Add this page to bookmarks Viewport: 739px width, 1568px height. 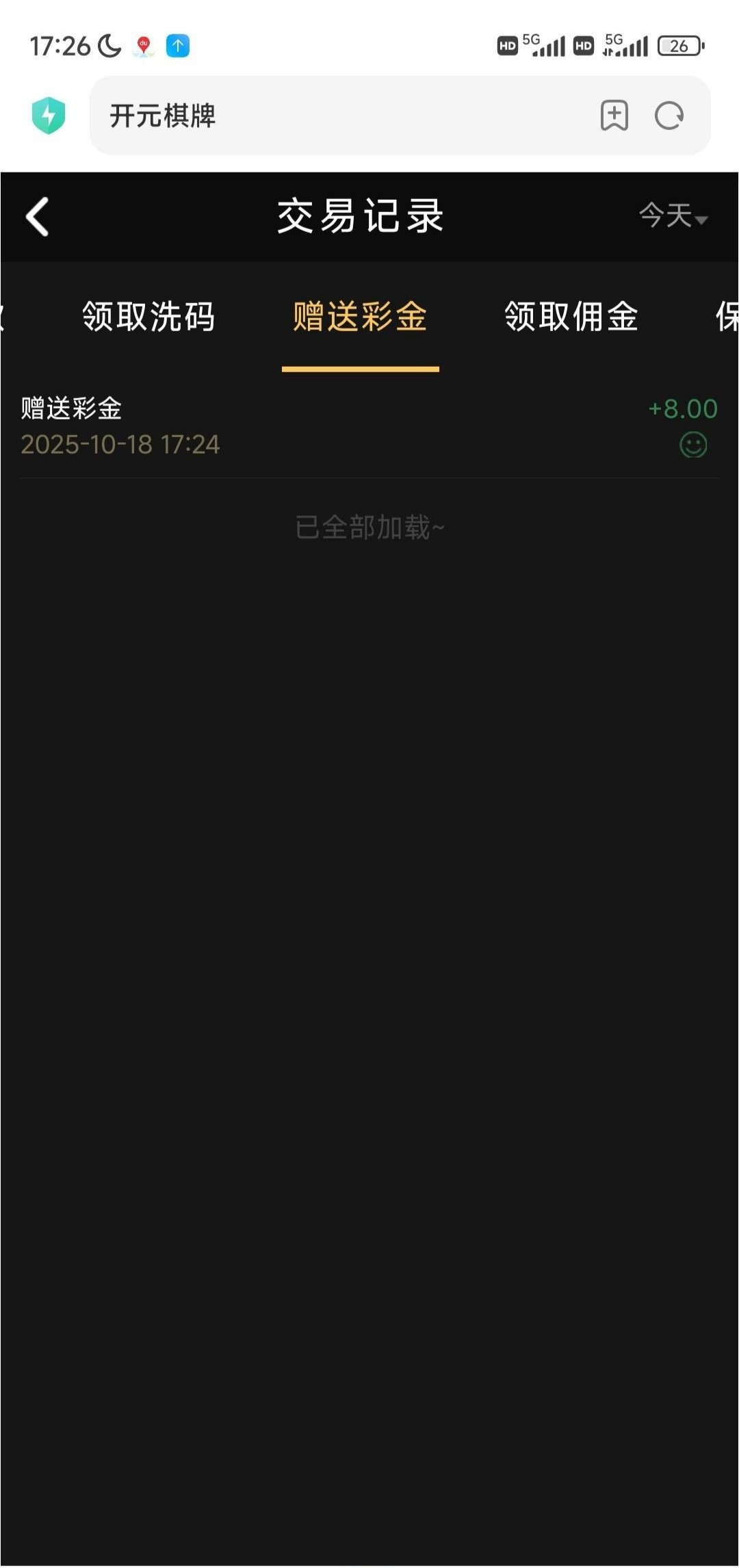coord(614,116)
